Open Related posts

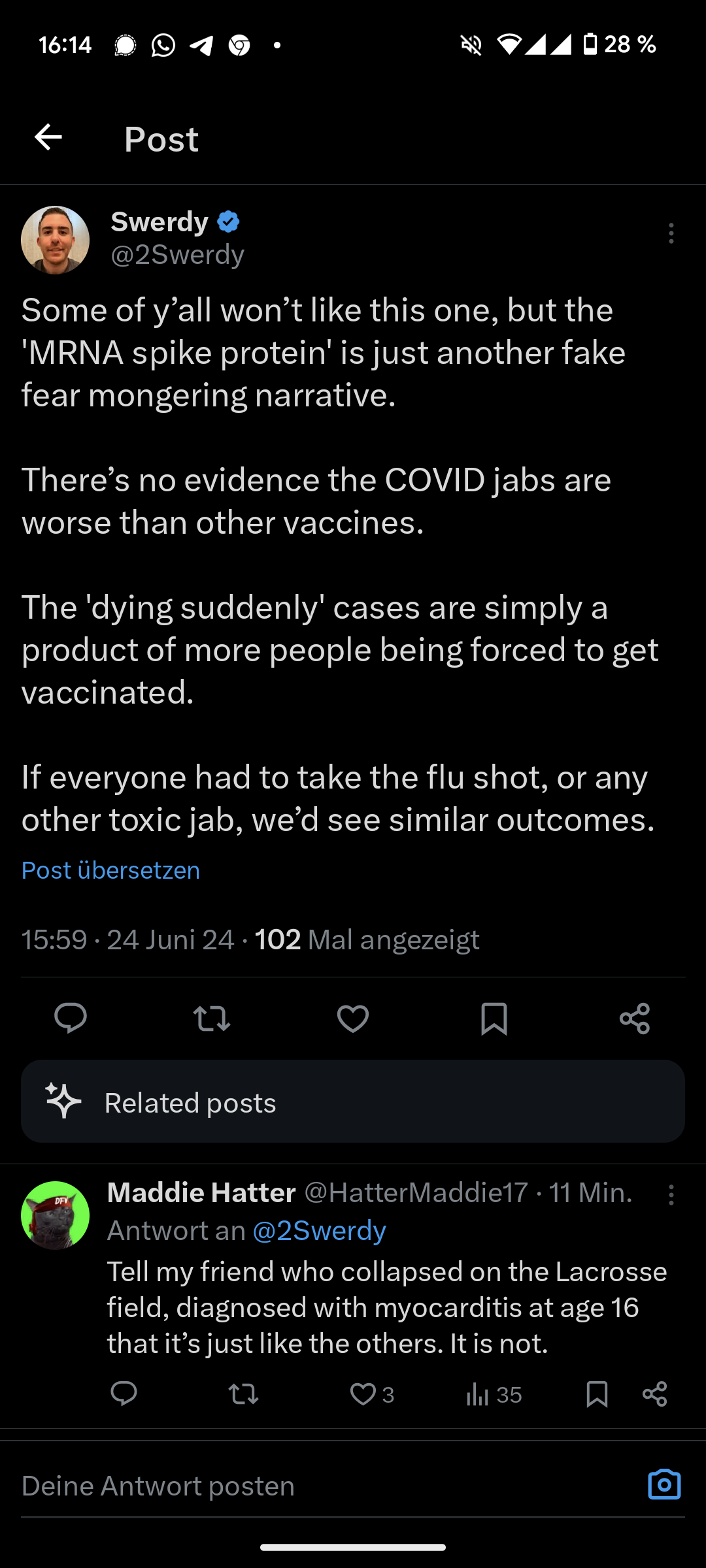[353, 1102]
